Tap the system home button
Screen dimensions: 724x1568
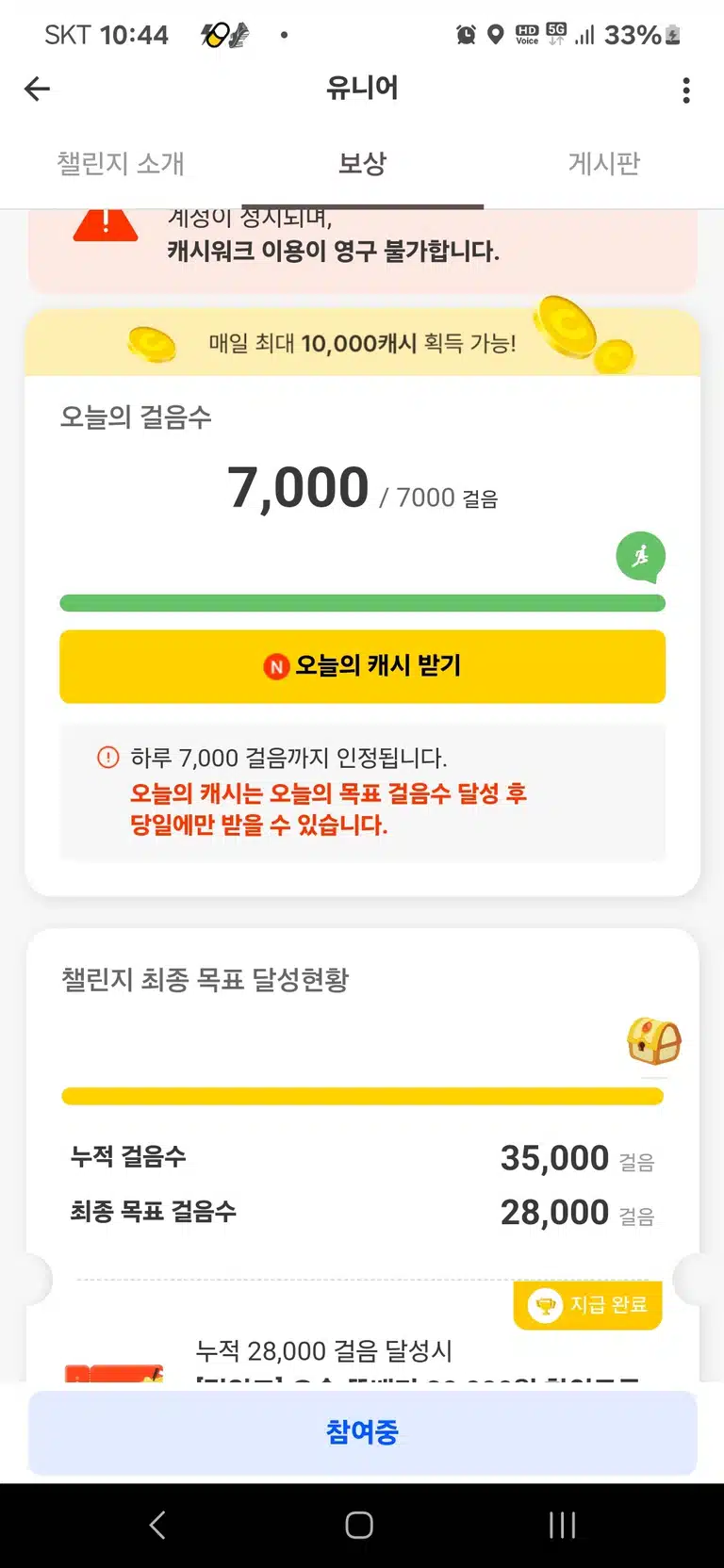359,1525
